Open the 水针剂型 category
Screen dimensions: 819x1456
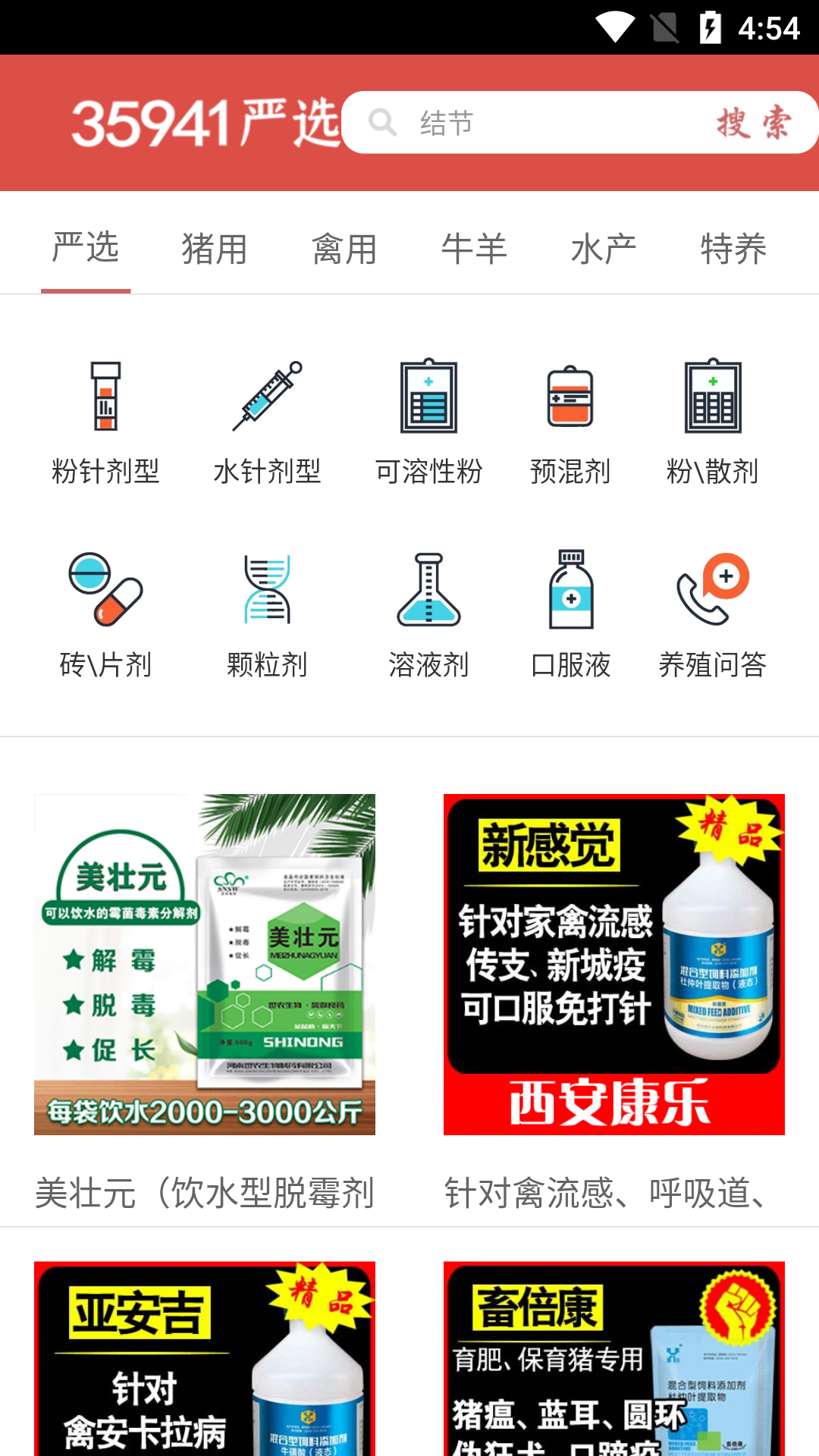[x=267, y=422]
